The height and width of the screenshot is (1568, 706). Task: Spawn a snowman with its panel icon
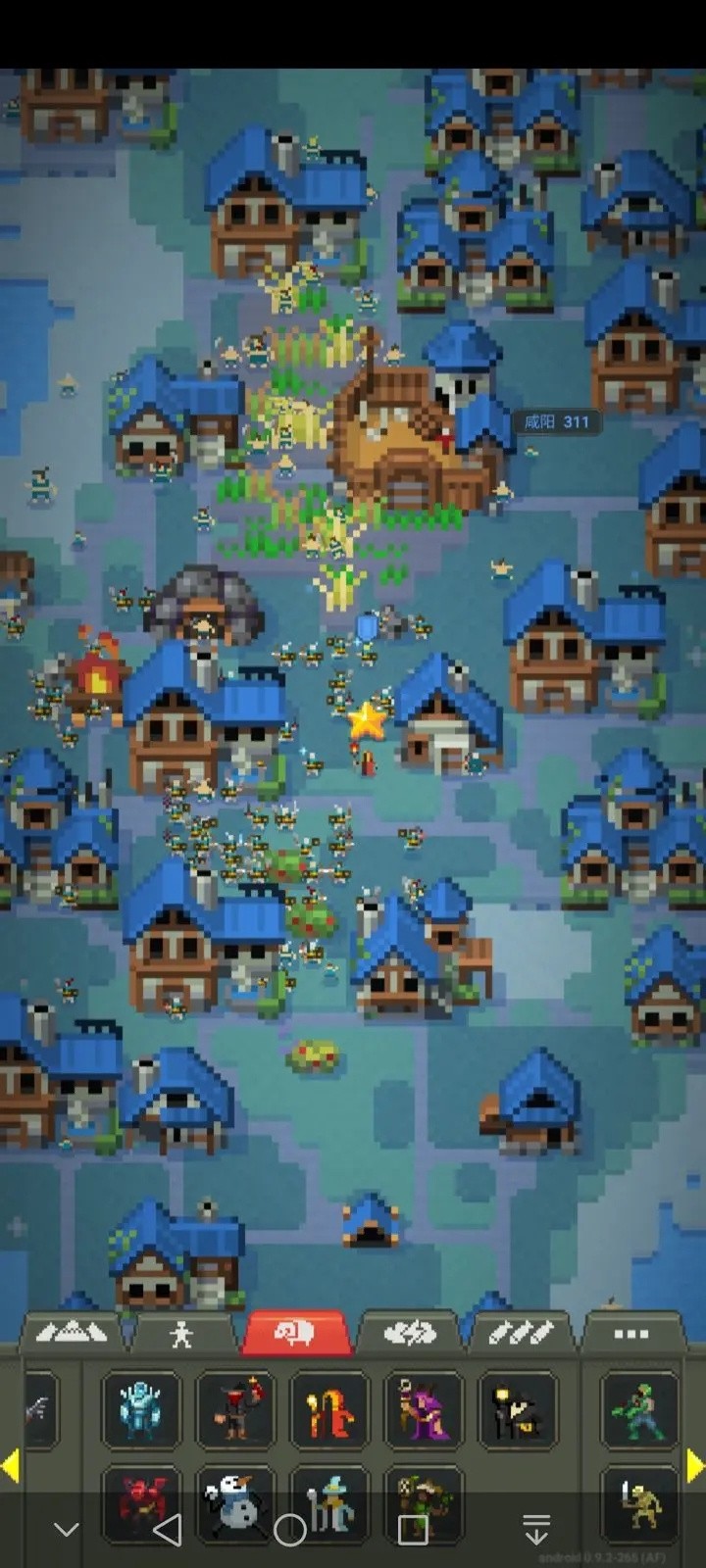235,1509
